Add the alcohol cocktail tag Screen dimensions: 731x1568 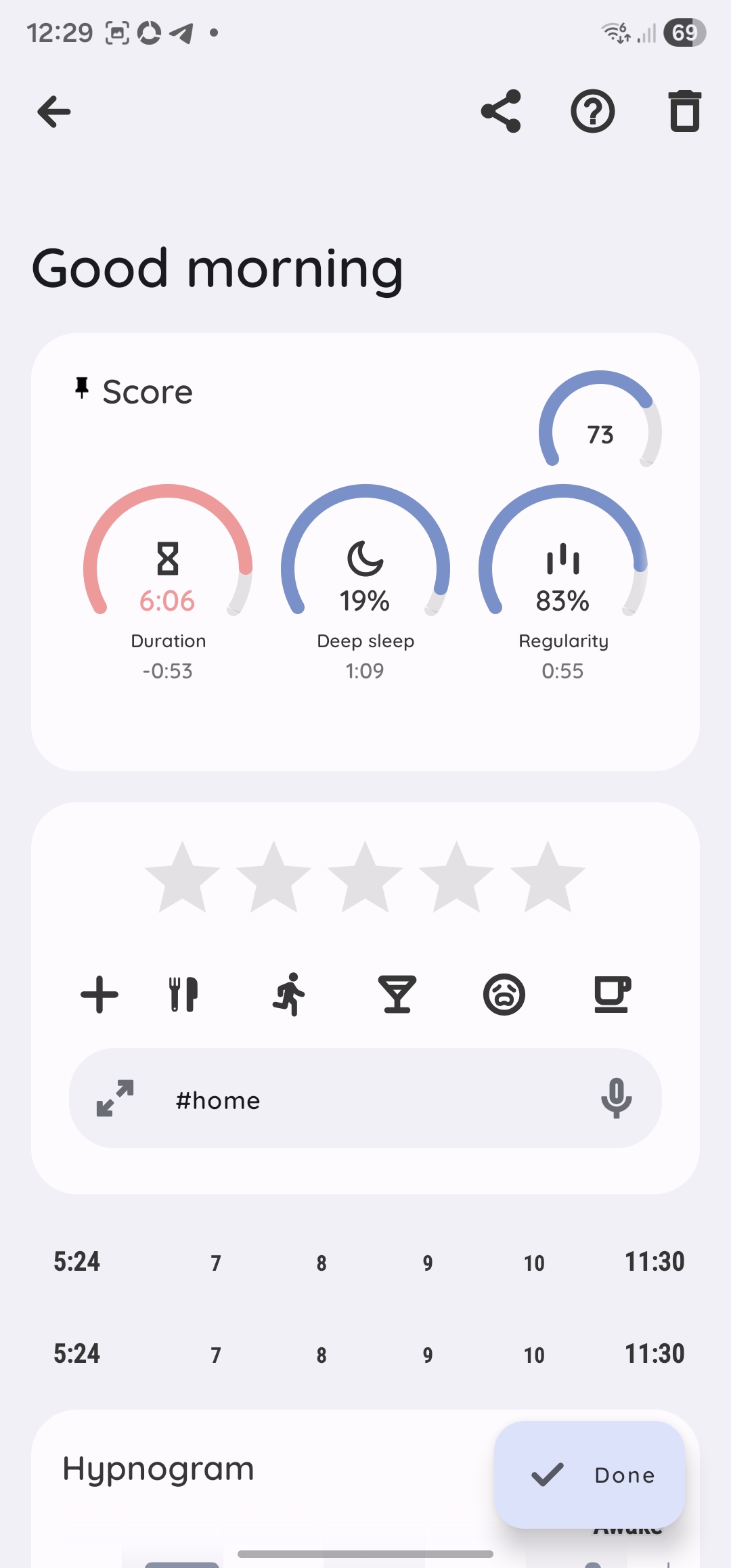click(397, 995)
